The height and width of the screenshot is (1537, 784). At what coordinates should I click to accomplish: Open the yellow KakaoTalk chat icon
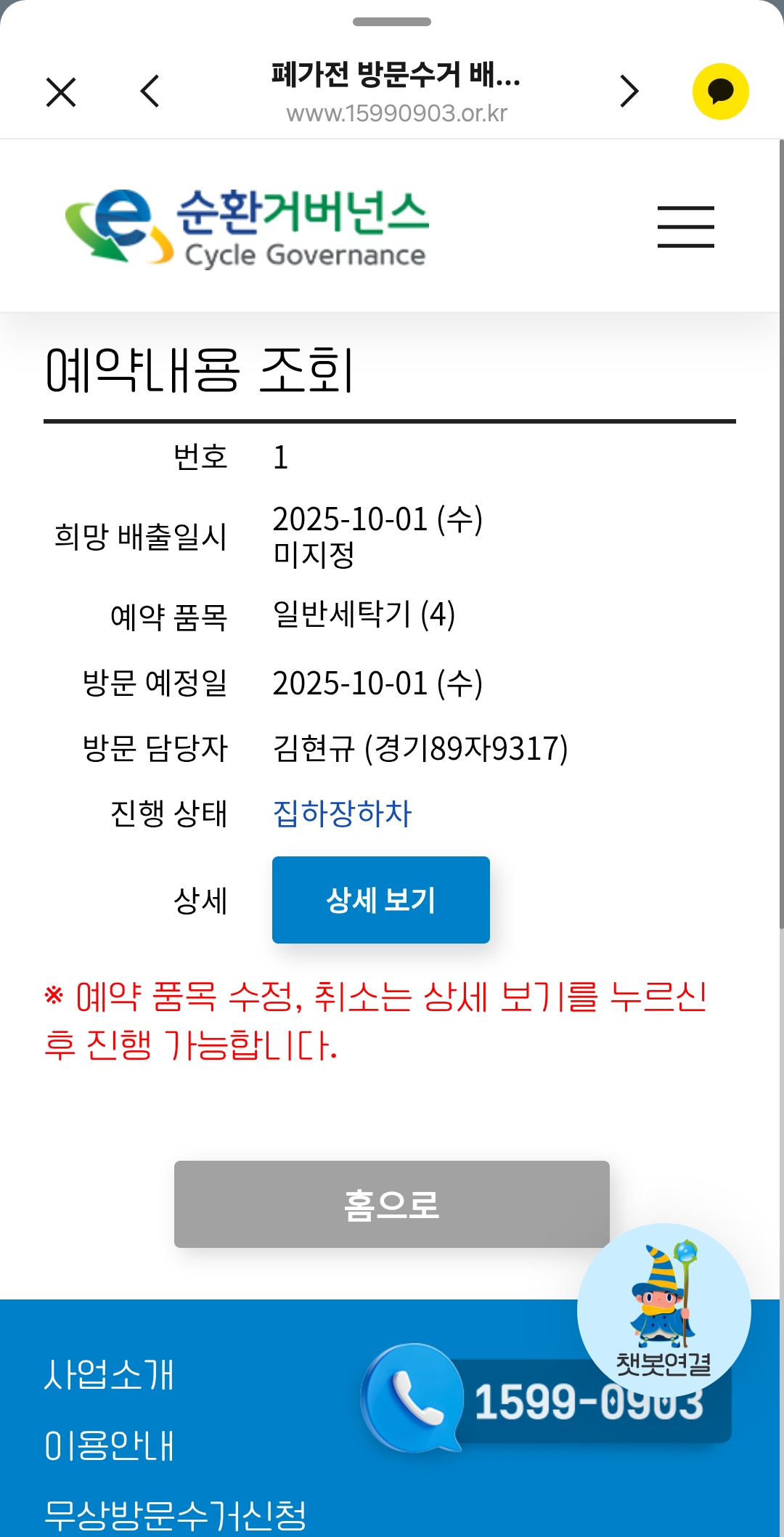point(720,92)
